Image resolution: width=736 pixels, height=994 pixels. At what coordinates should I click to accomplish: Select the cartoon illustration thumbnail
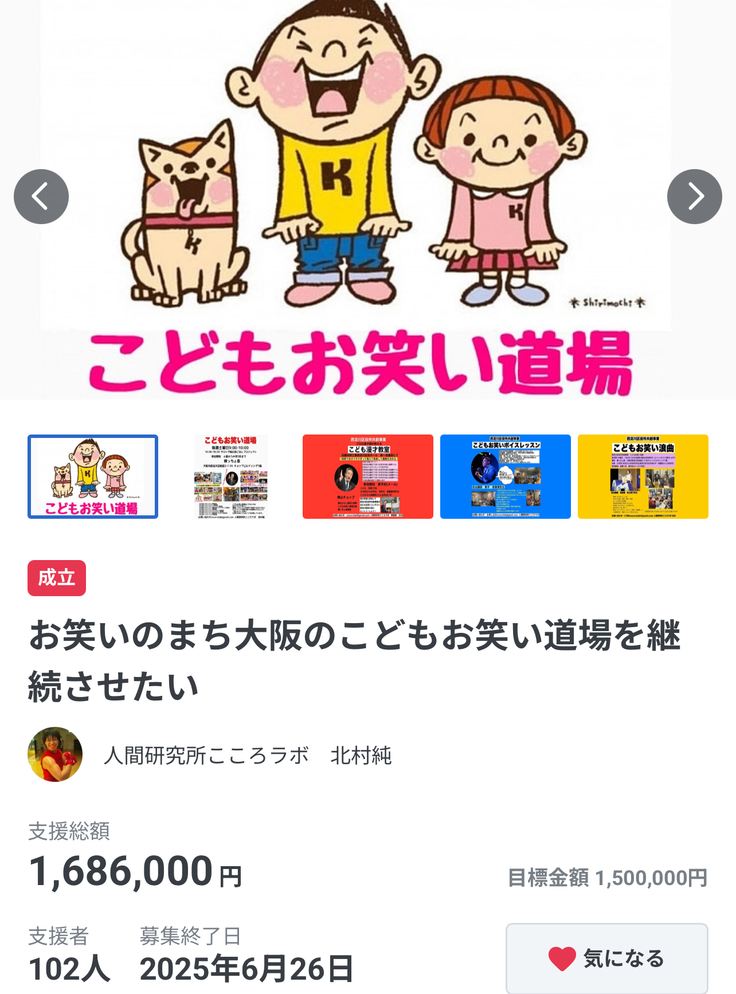pos(93,477)
